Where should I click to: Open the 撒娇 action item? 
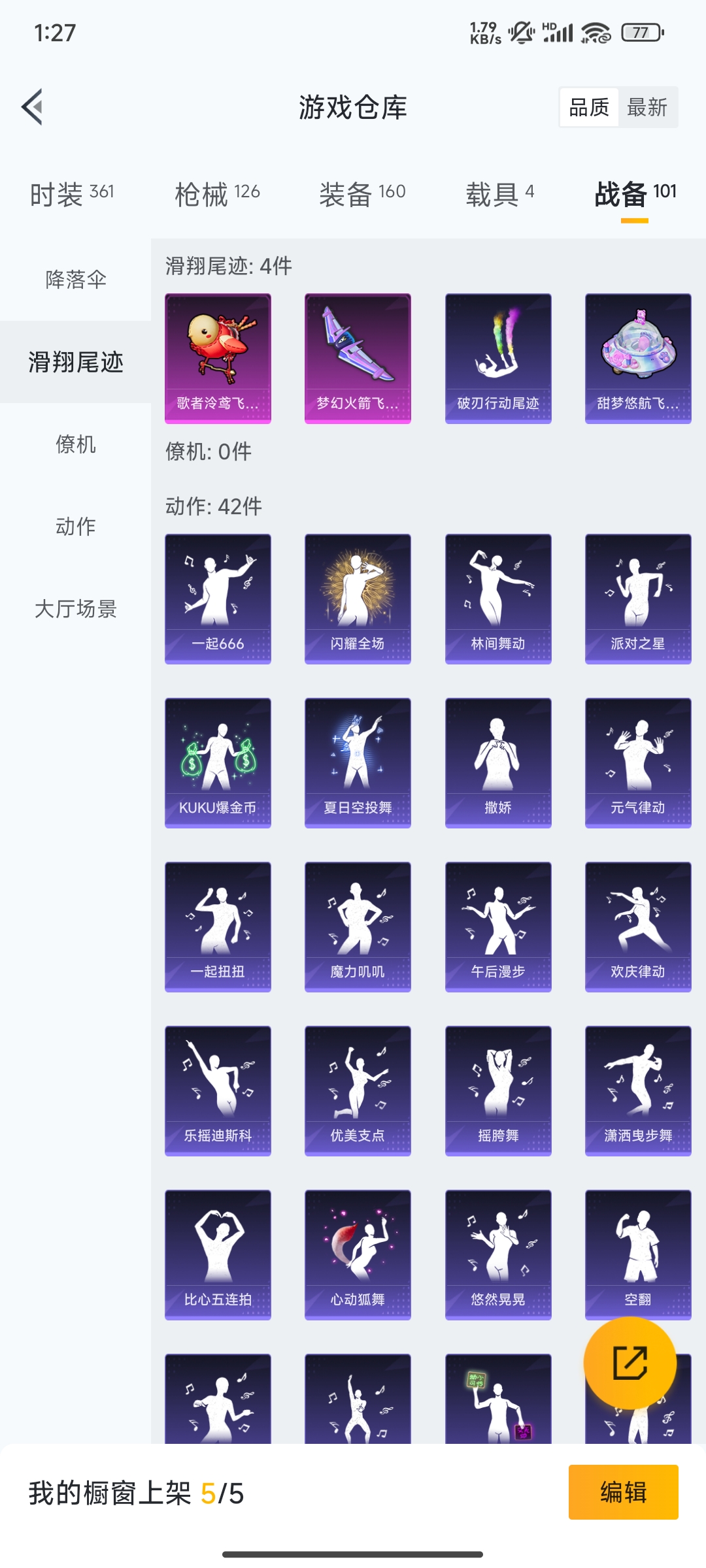[498, 763]
